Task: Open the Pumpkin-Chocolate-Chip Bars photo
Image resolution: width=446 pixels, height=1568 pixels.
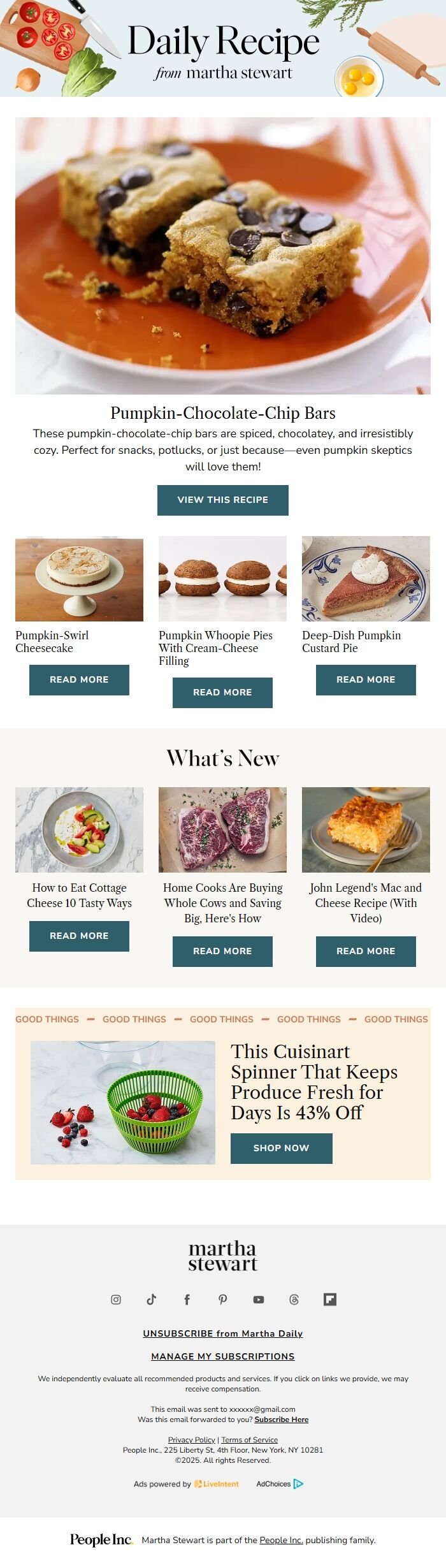Action: pos(223,255)
